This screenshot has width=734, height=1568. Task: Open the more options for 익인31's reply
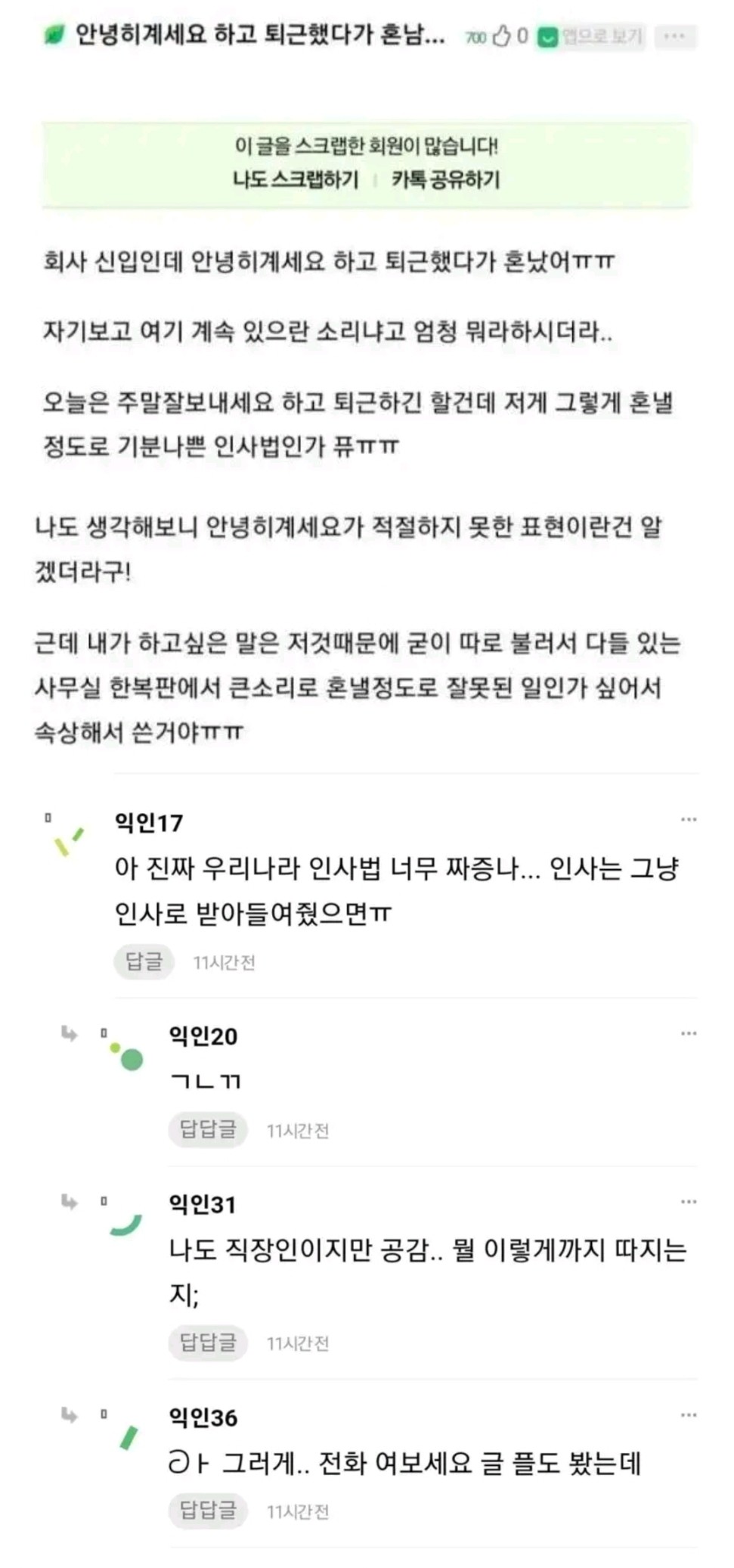point(688,1202)
